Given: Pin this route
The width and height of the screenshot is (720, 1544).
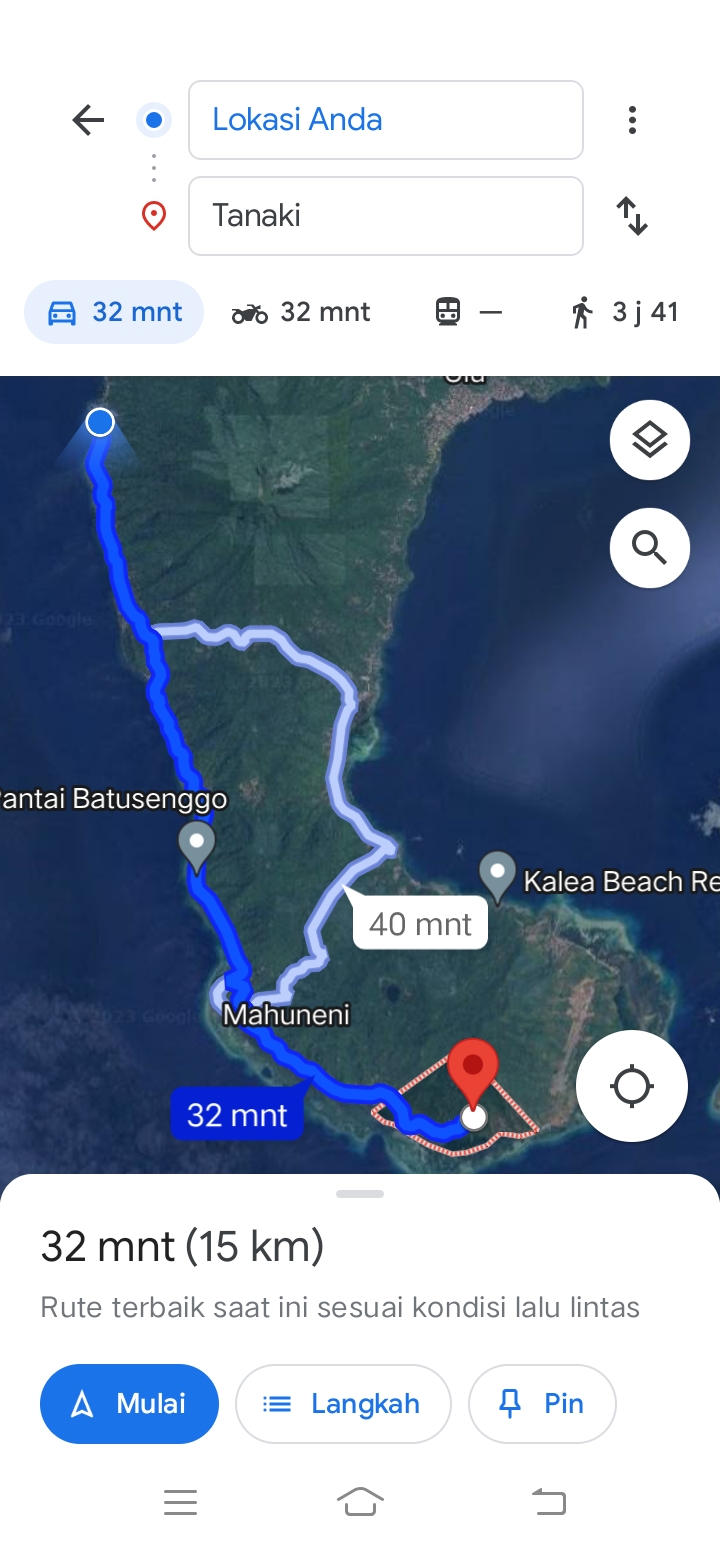Looking at the screenshot, I should 542,1404.
